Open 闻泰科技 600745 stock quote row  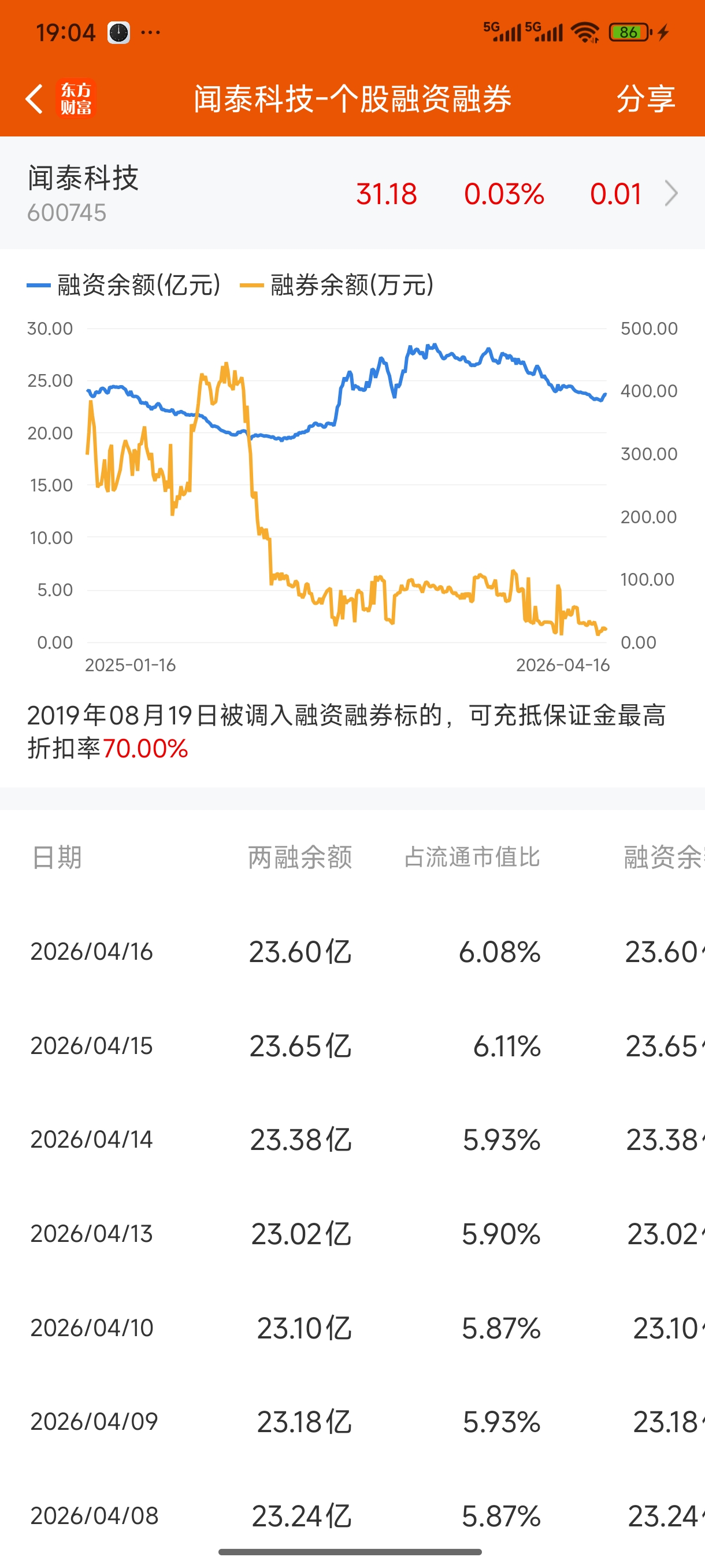coord(352,194)
